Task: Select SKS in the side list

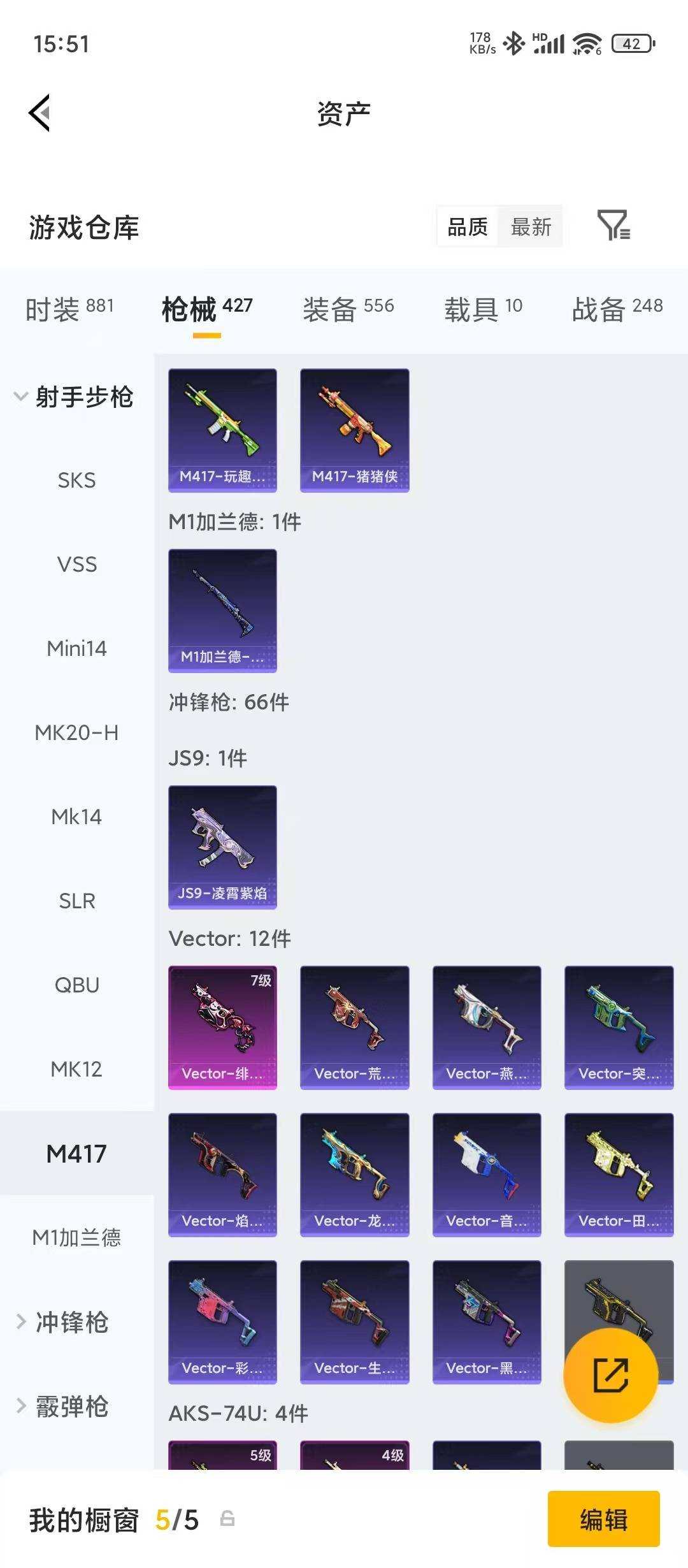Action: [76, 480]
